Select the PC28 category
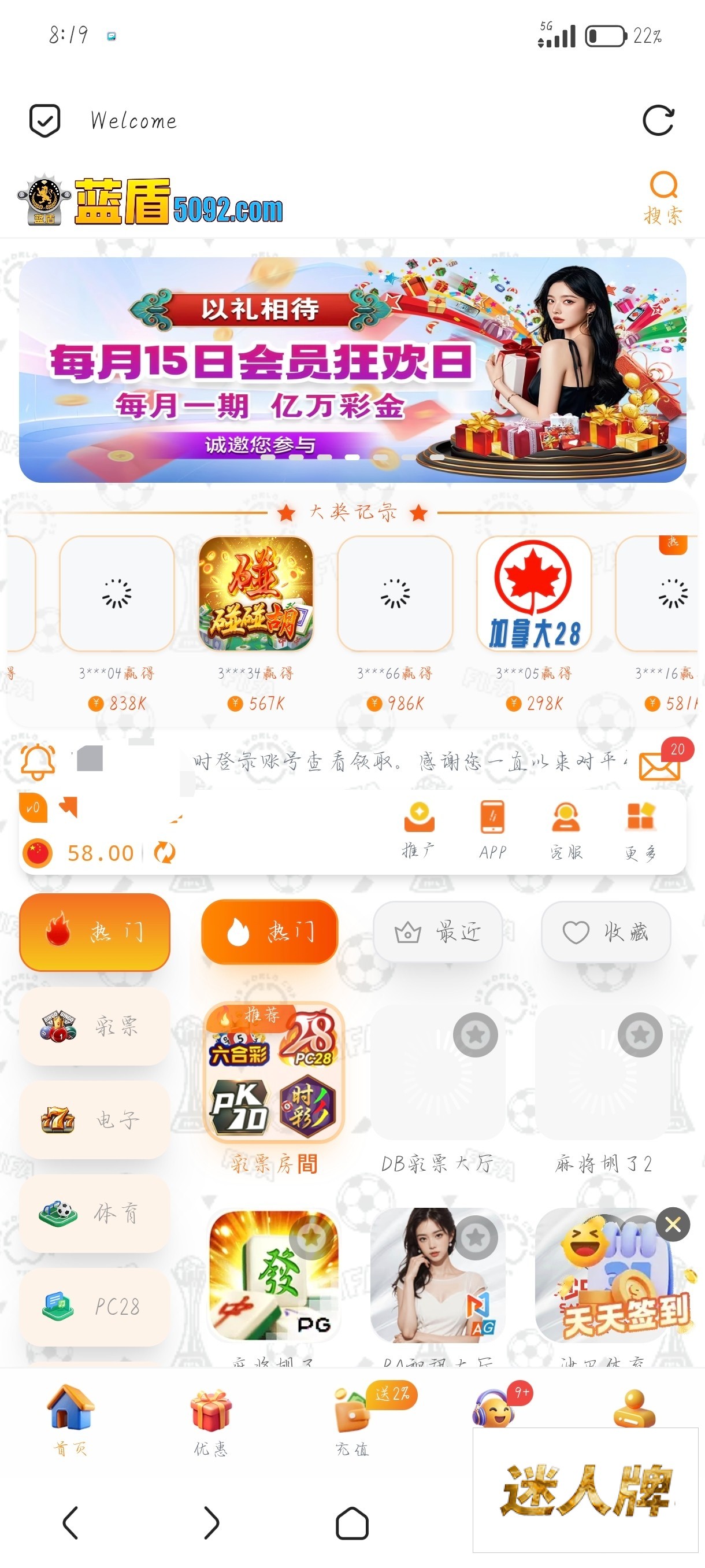 94,1306
